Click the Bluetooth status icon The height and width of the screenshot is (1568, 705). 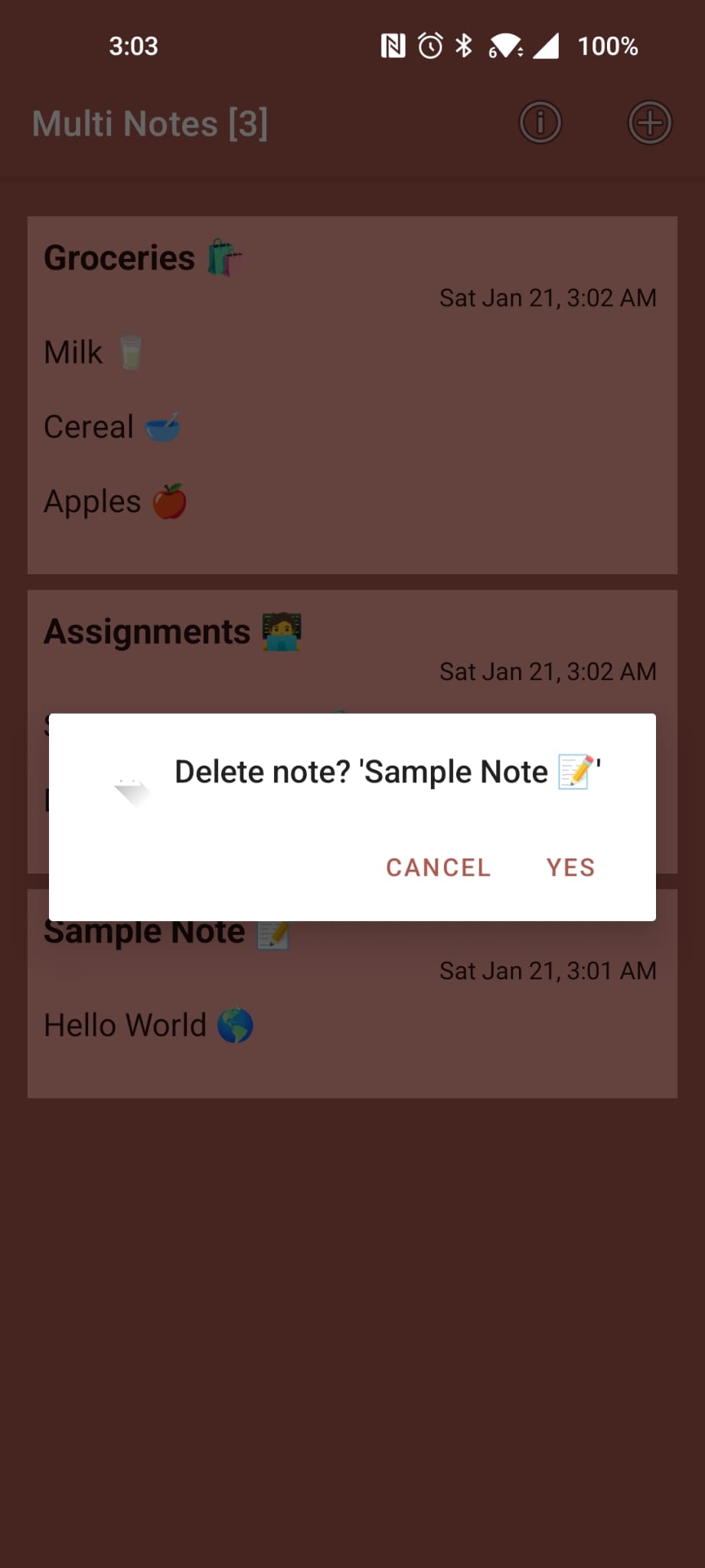click(464, 46)
